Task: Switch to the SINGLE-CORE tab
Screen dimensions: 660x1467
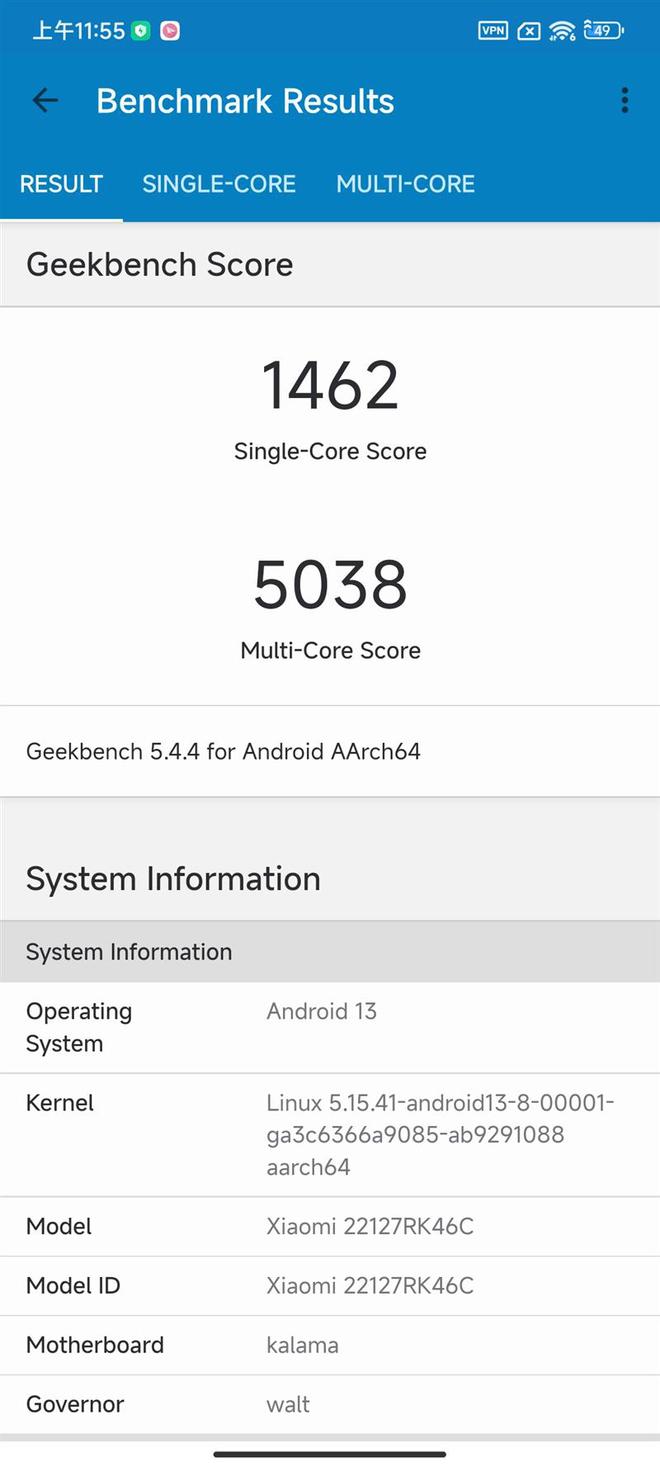Action: tap(219, 184)
